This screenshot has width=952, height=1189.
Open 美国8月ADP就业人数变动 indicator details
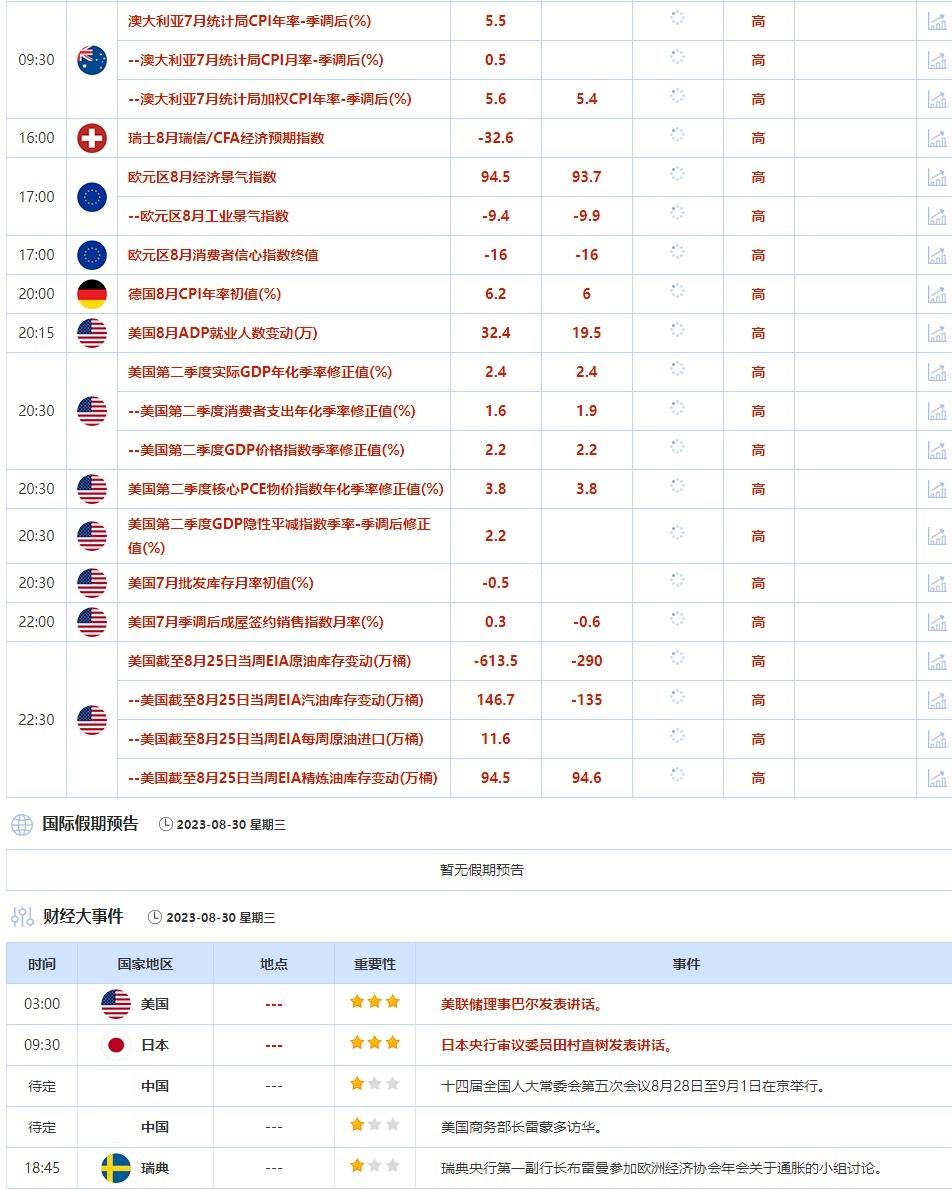(223, 333)
